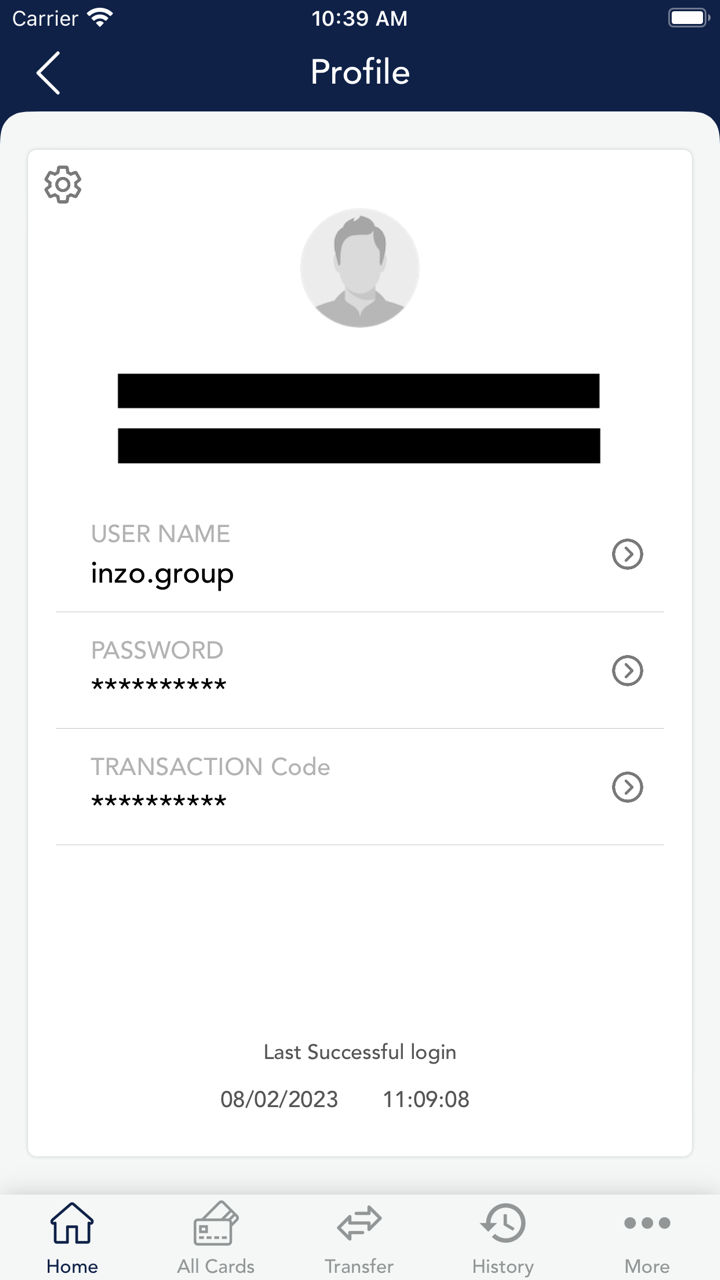Go back from the Profile screen

coord(48,73)
